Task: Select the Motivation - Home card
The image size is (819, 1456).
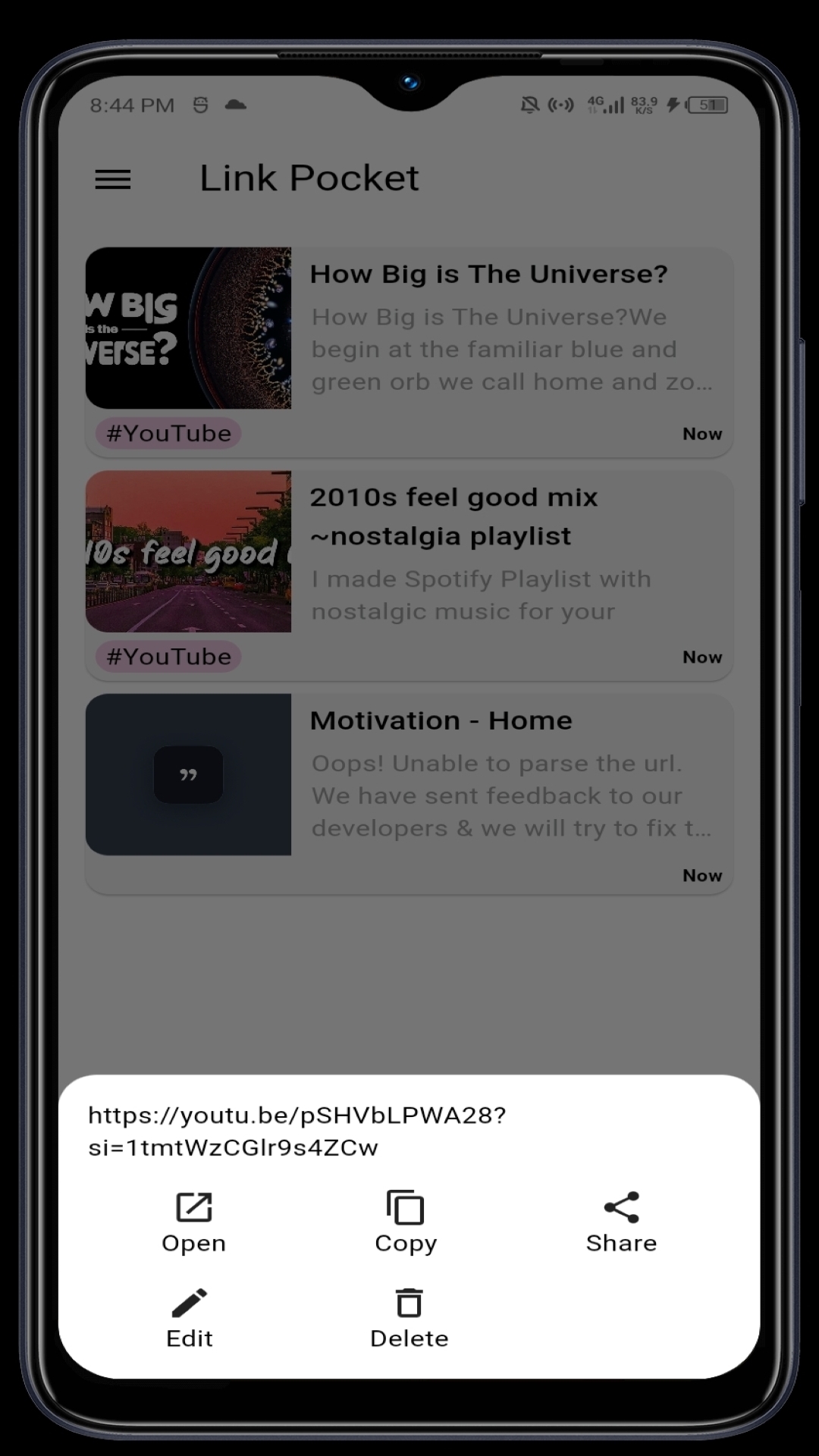Action: (x=442, y=720)
